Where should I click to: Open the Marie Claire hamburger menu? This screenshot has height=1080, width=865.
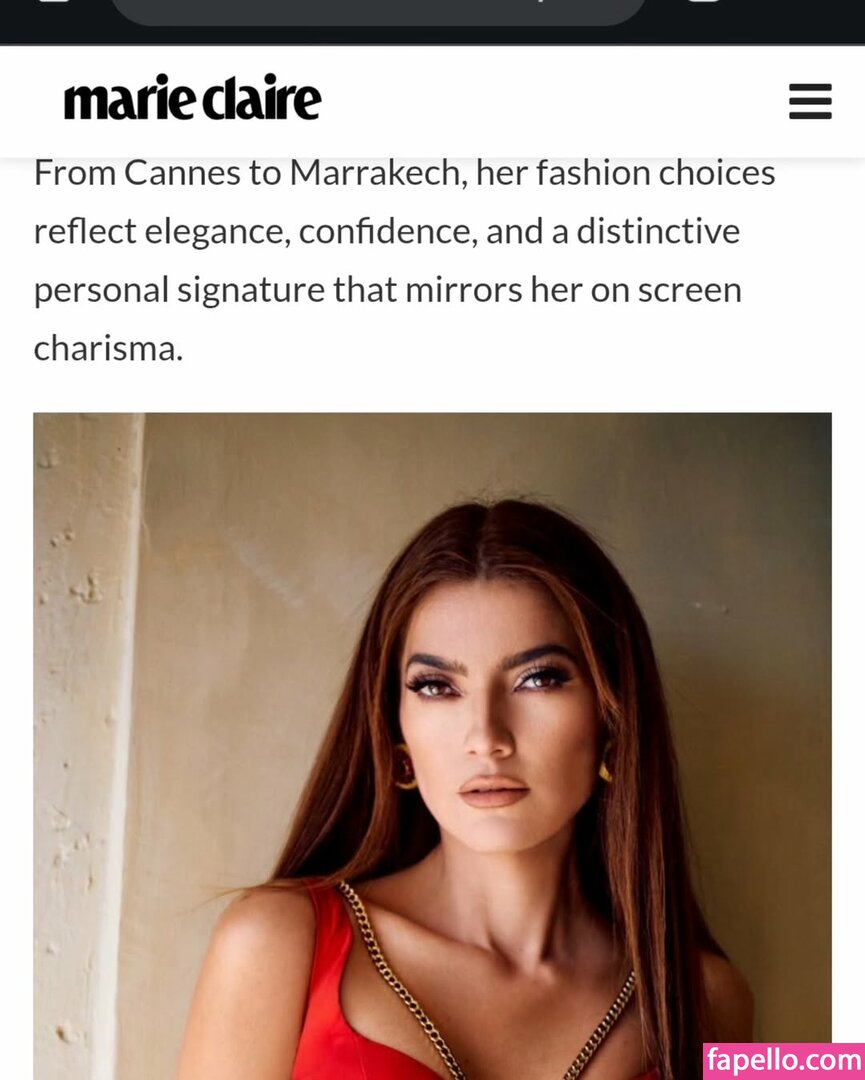coord(810,101)
